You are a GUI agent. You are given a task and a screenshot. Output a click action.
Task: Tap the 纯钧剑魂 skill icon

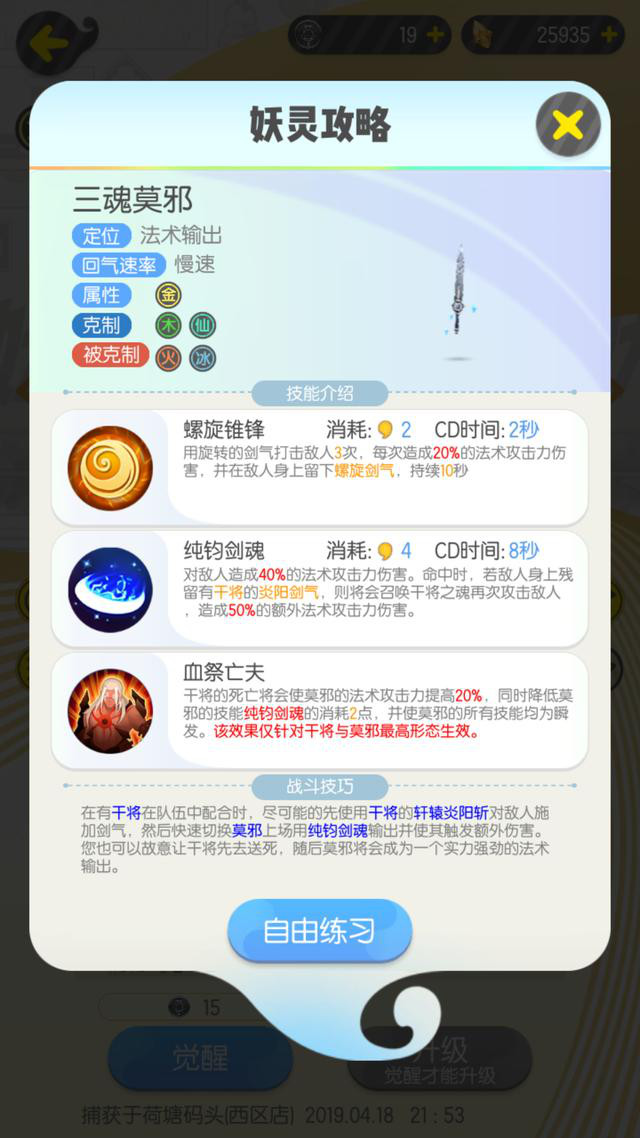click(x=110, y=589)
